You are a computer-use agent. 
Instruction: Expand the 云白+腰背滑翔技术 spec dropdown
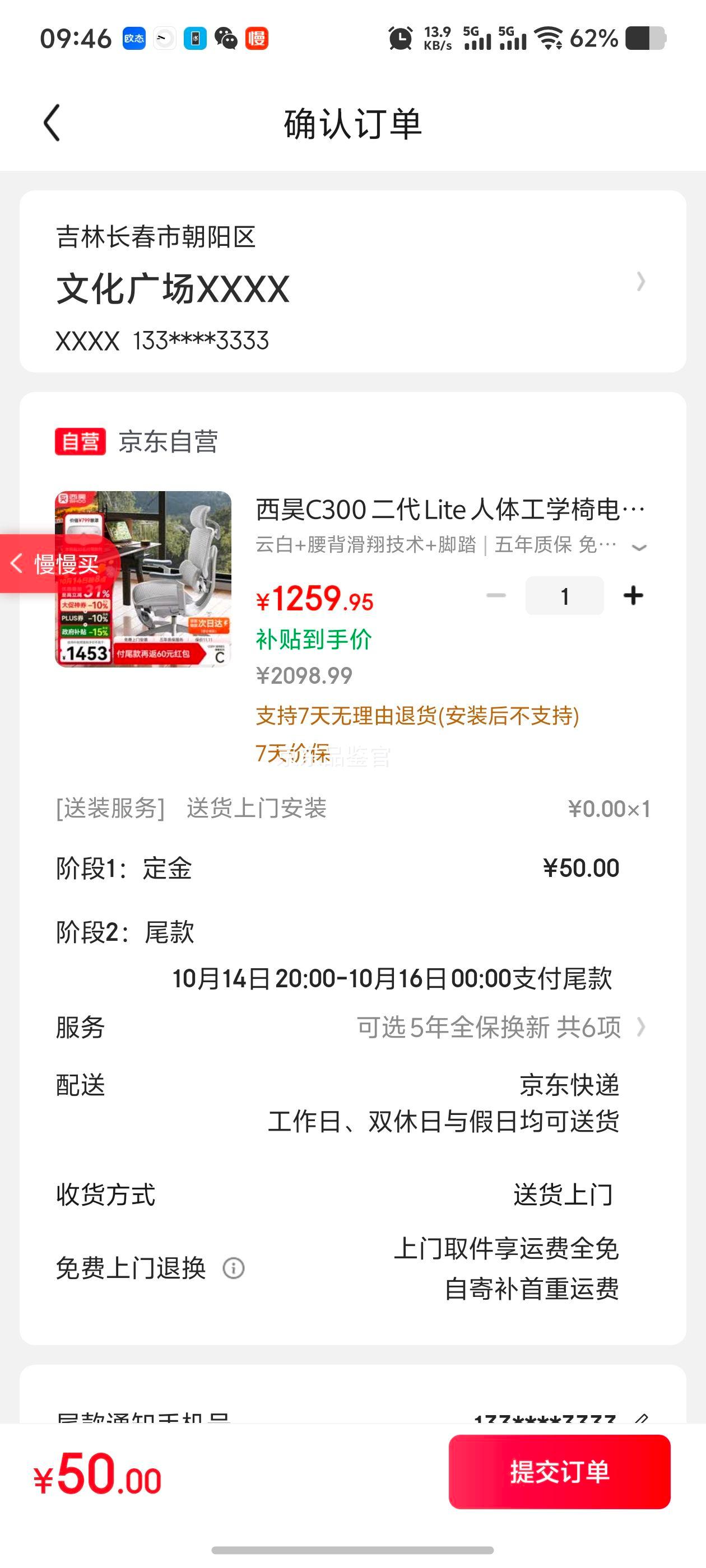pyautogui.click(x=638, y=547)
